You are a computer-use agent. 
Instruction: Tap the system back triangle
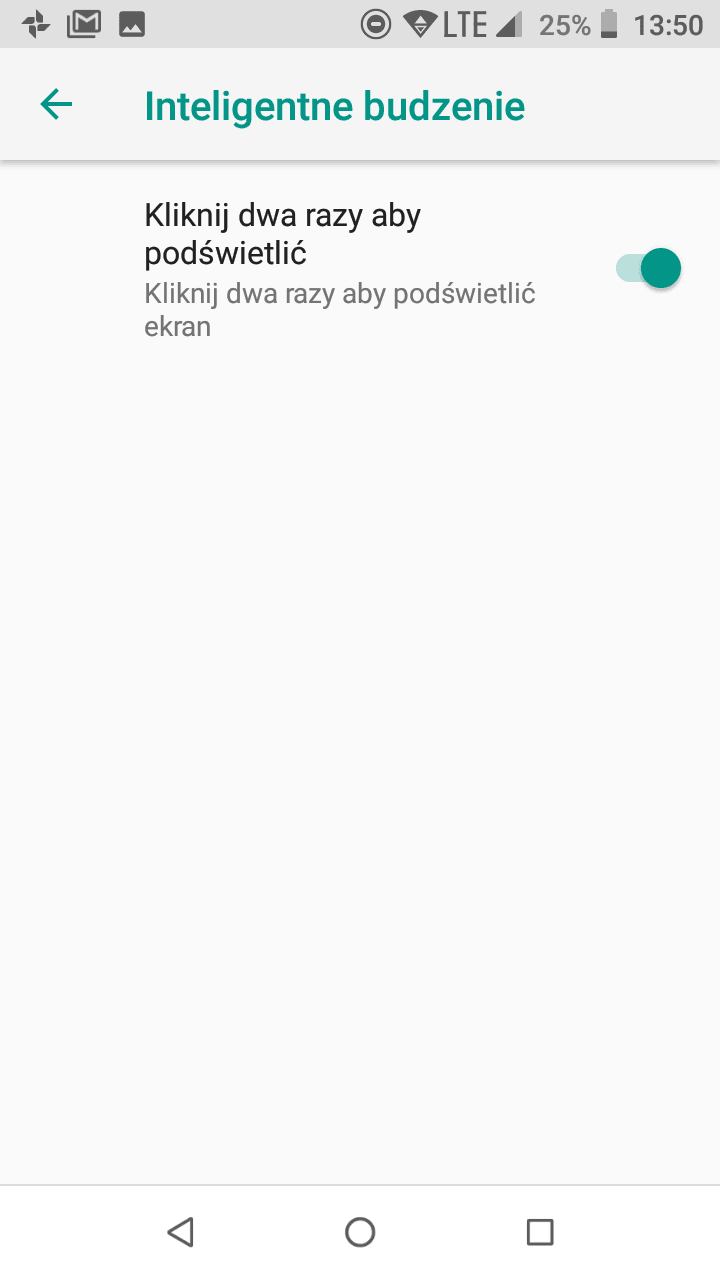pos(180,1232)
